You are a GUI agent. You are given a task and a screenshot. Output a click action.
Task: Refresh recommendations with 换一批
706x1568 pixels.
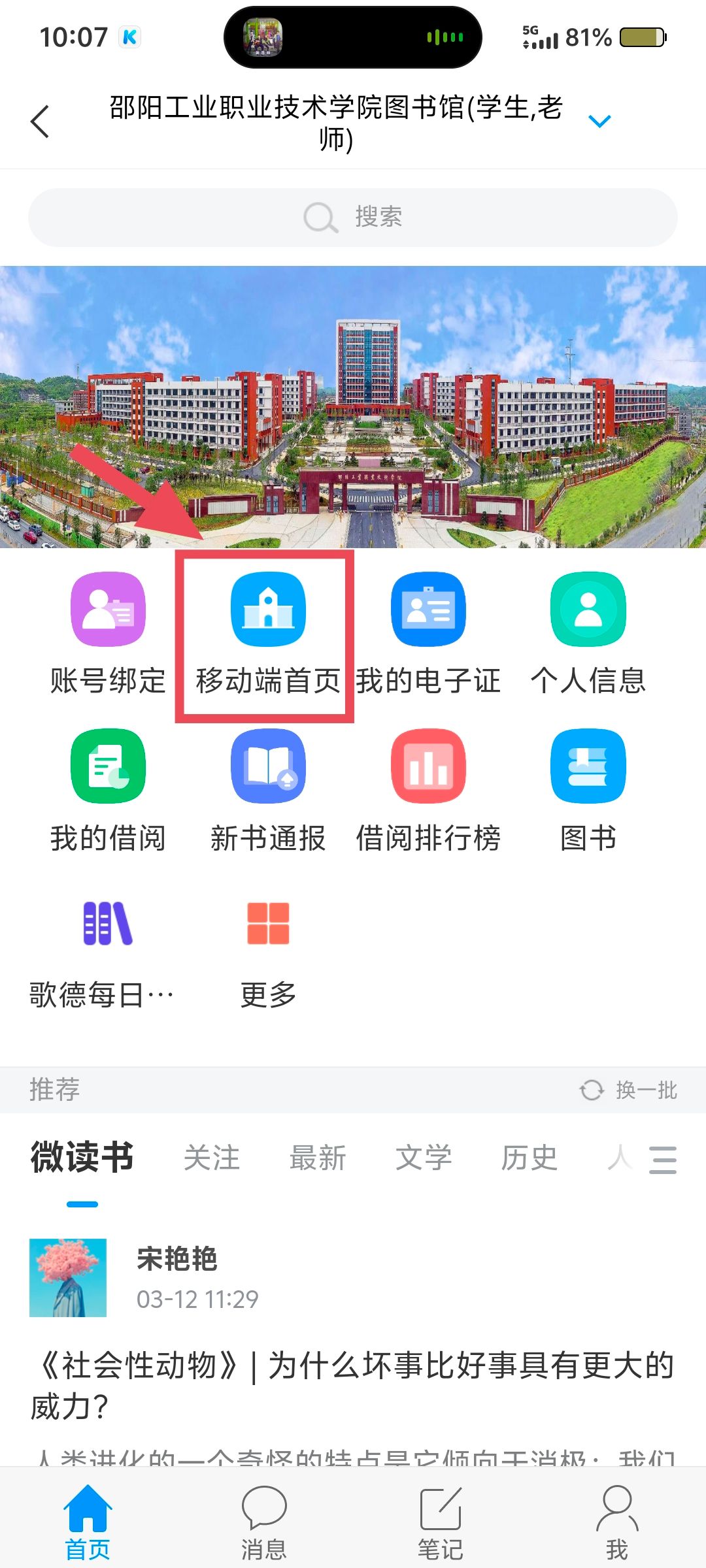tap(629, 1090)
